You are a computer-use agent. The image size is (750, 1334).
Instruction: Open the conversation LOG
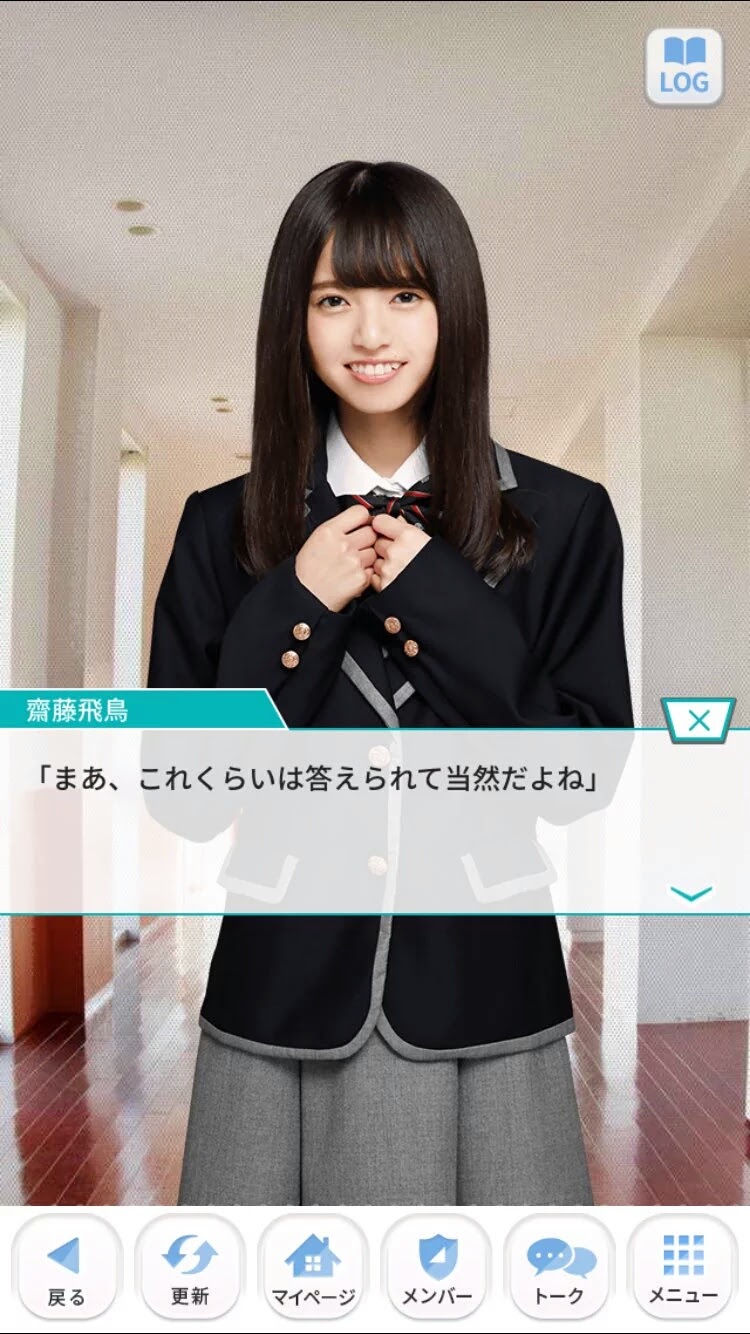(x=684, y=66)
